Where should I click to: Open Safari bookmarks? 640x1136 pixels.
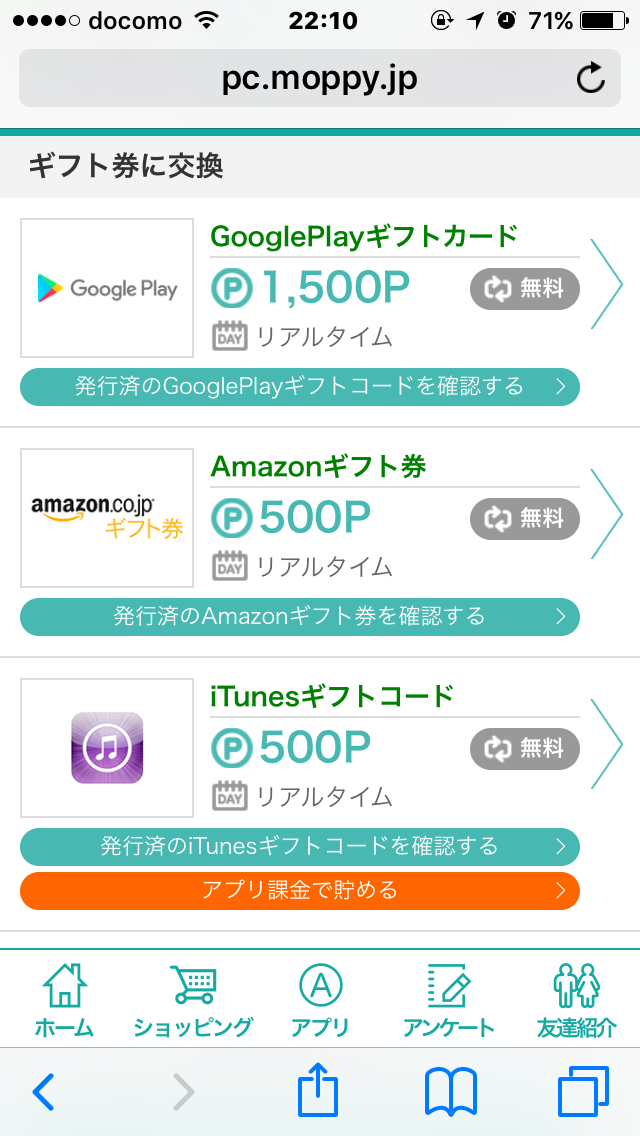pos(451,1092)
